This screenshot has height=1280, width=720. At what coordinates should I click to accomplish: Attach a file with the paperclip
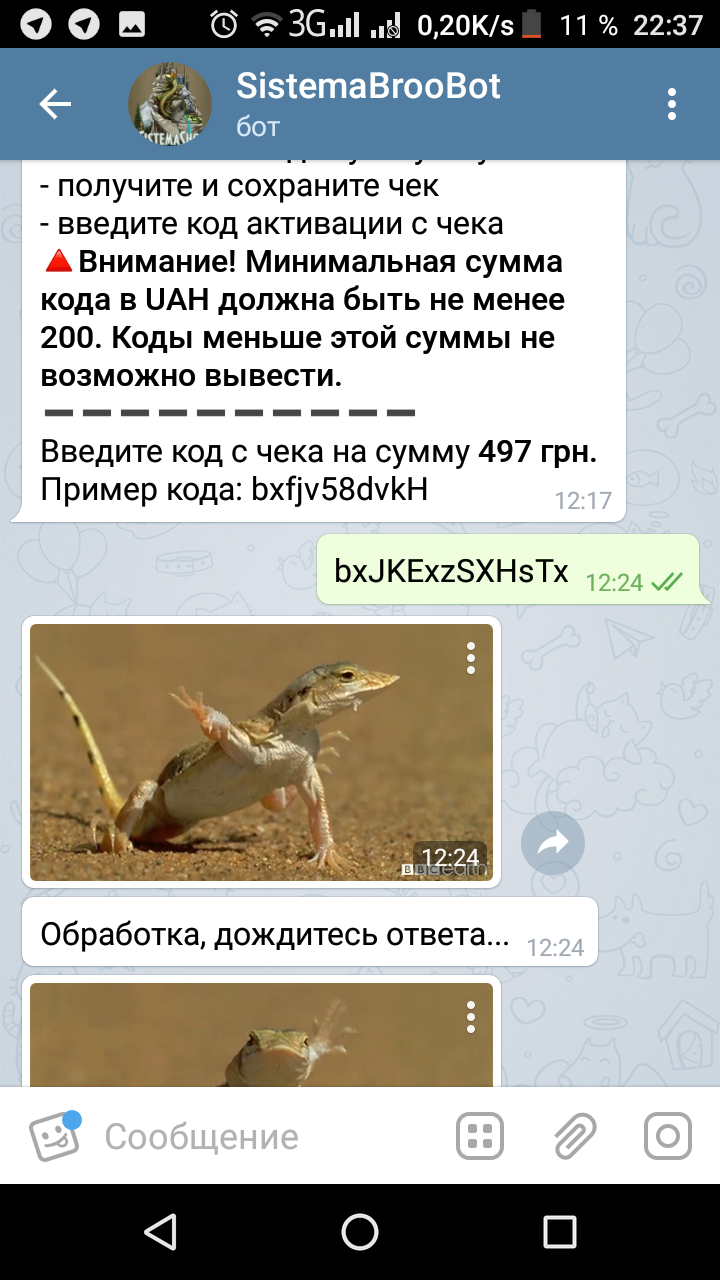click(x=575, y=1136)
